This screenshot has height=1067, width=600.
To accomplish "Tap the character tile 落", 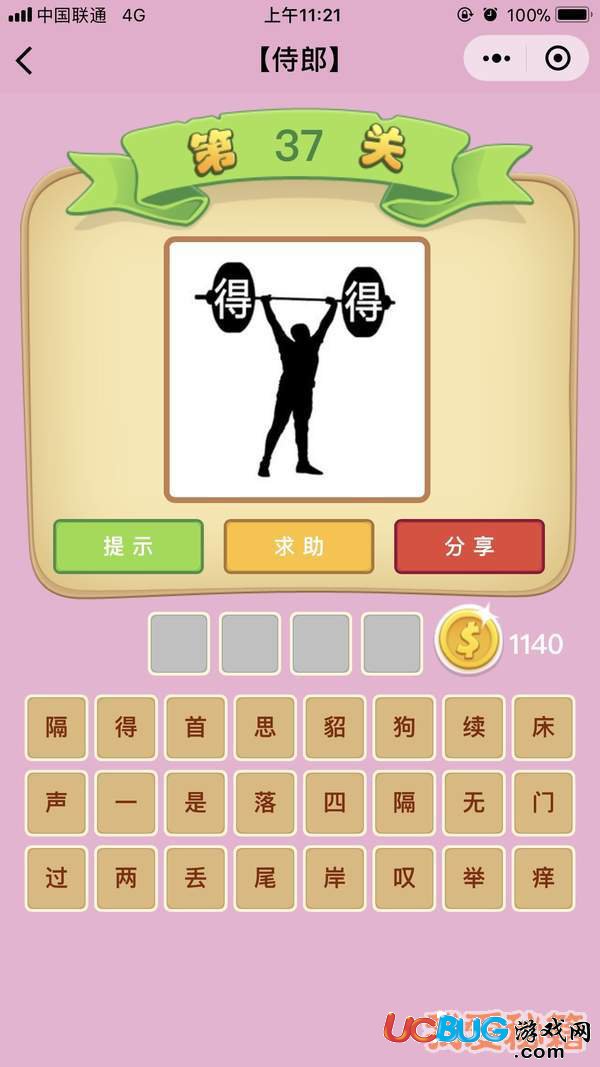I will [265, 803].
